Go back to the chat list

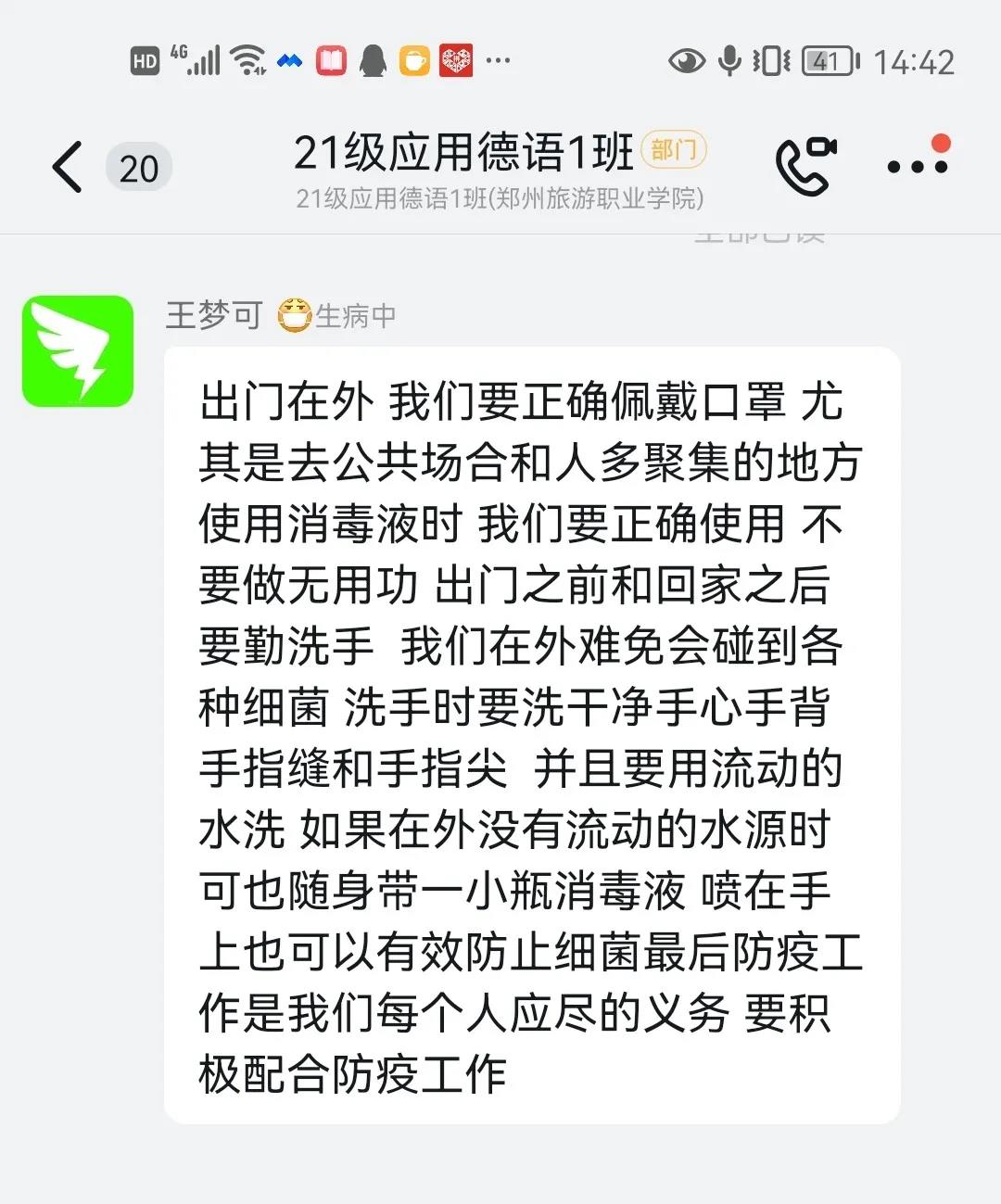[69, 168]
